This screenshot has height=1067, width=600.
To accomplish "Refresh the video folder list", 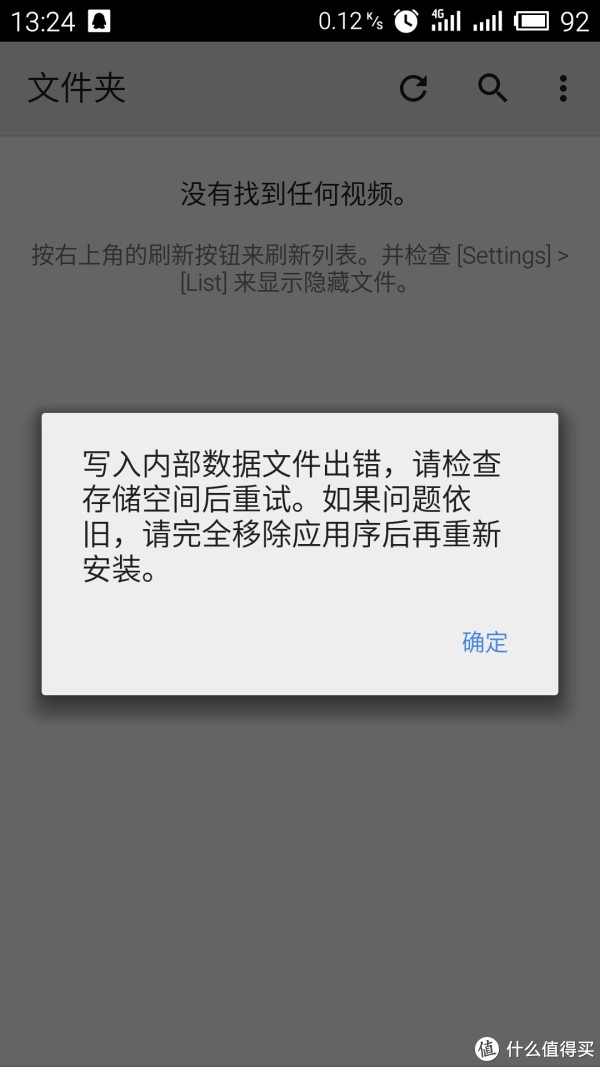I will (x=413, y=88).
